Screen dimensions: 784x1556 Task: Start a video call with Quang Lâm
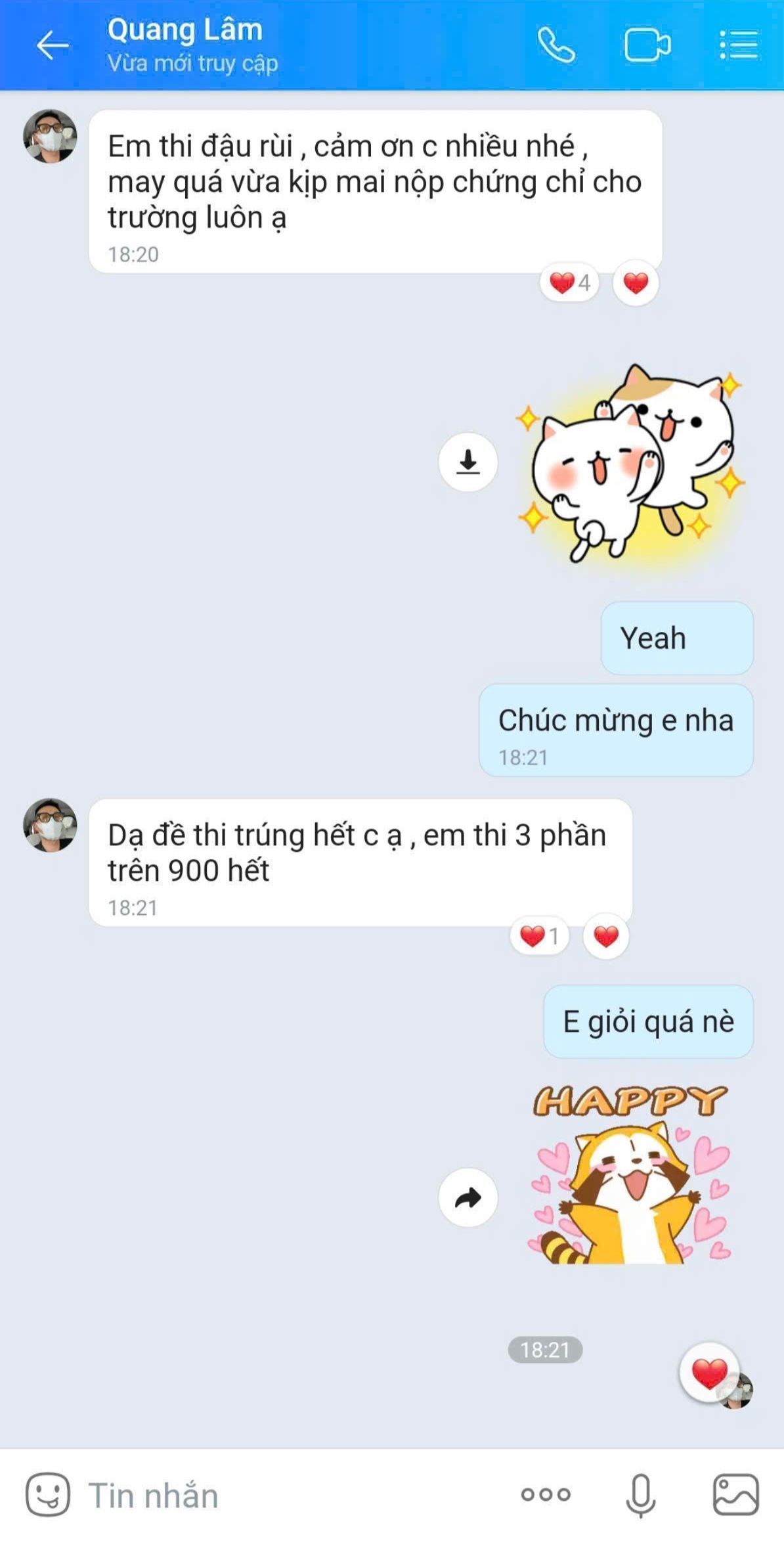pyautogui.click(x=647, y=45)
